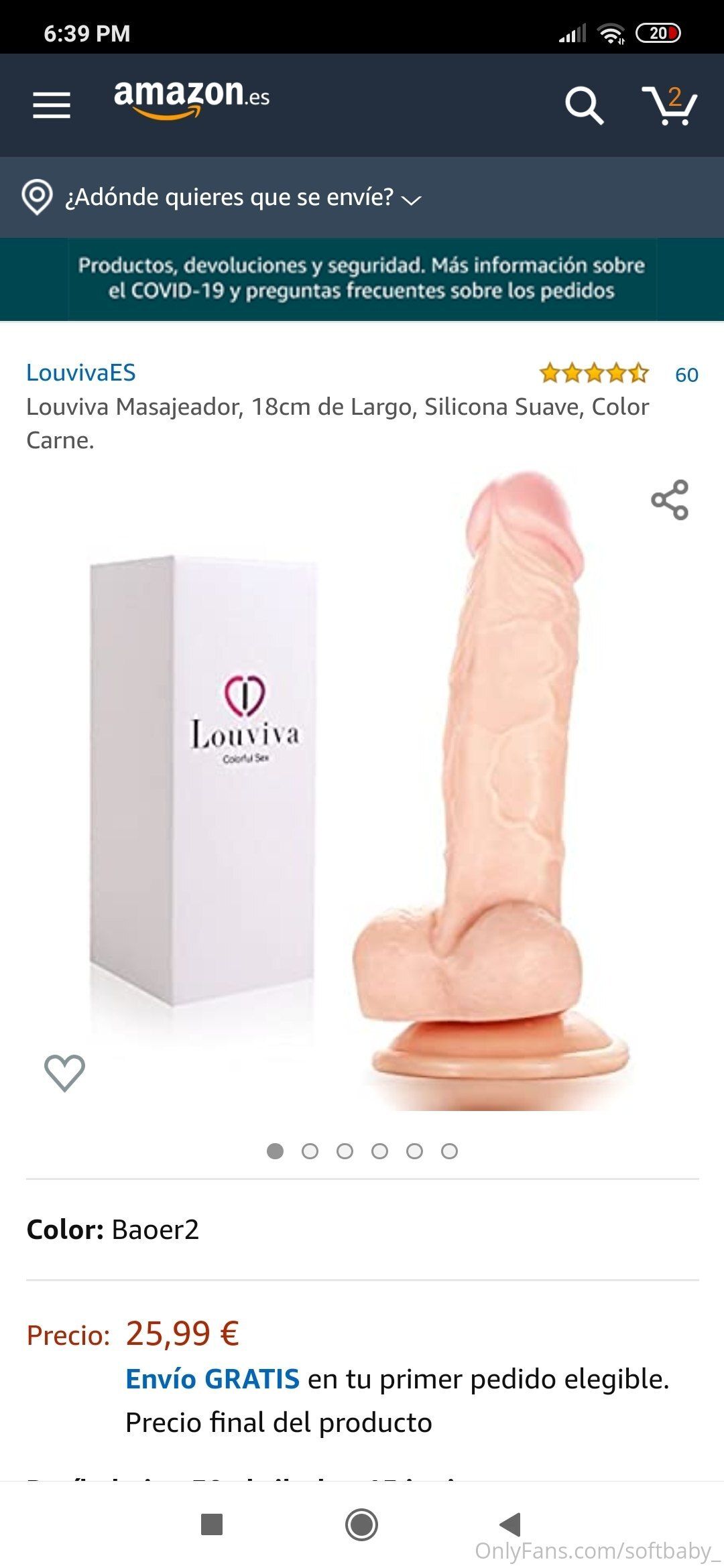Open the hamburger navigation menu
724x1568 pixels.
click(x=52, y=105)
